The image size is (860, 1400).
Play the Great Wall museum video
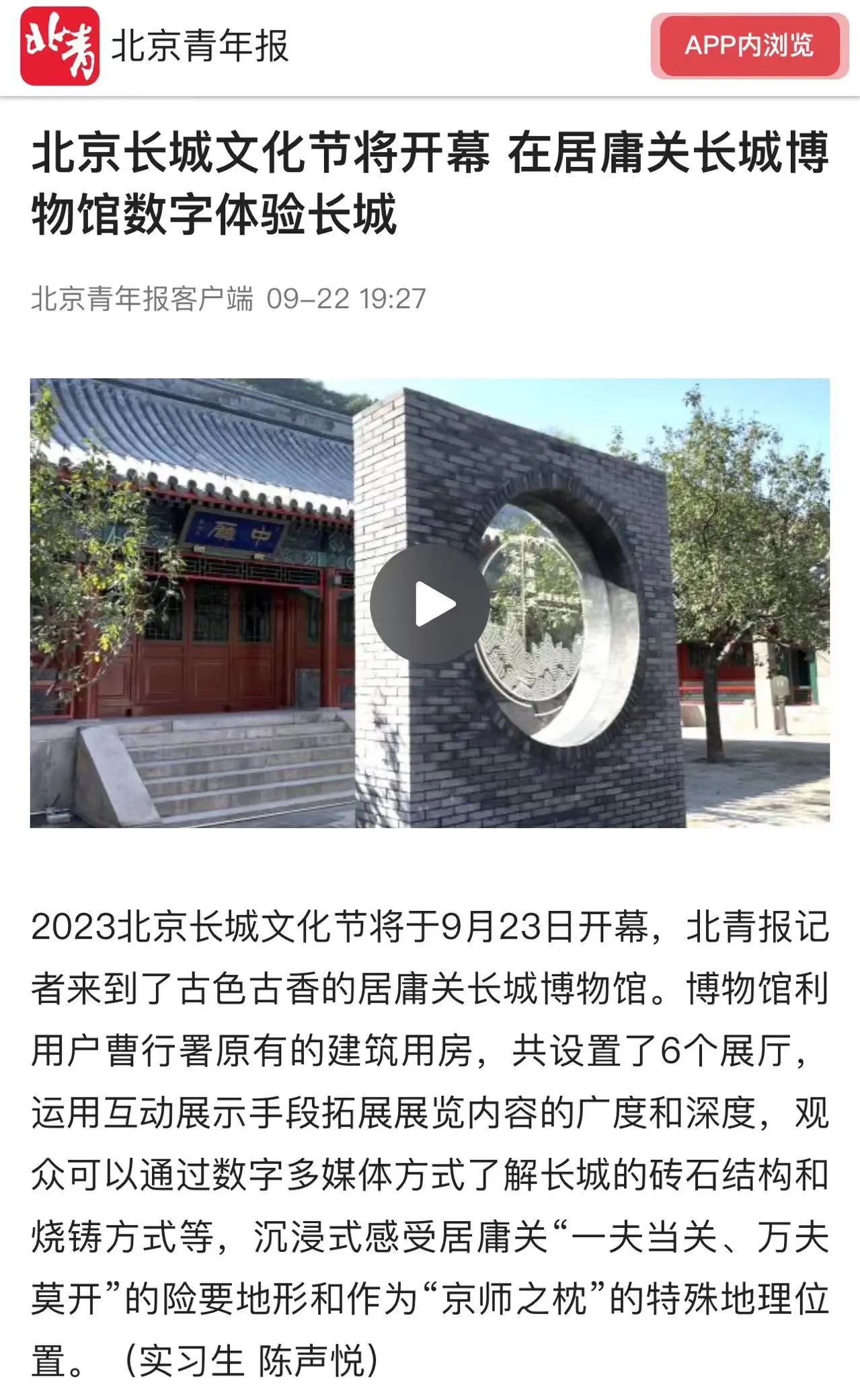[x=430, y=603]
